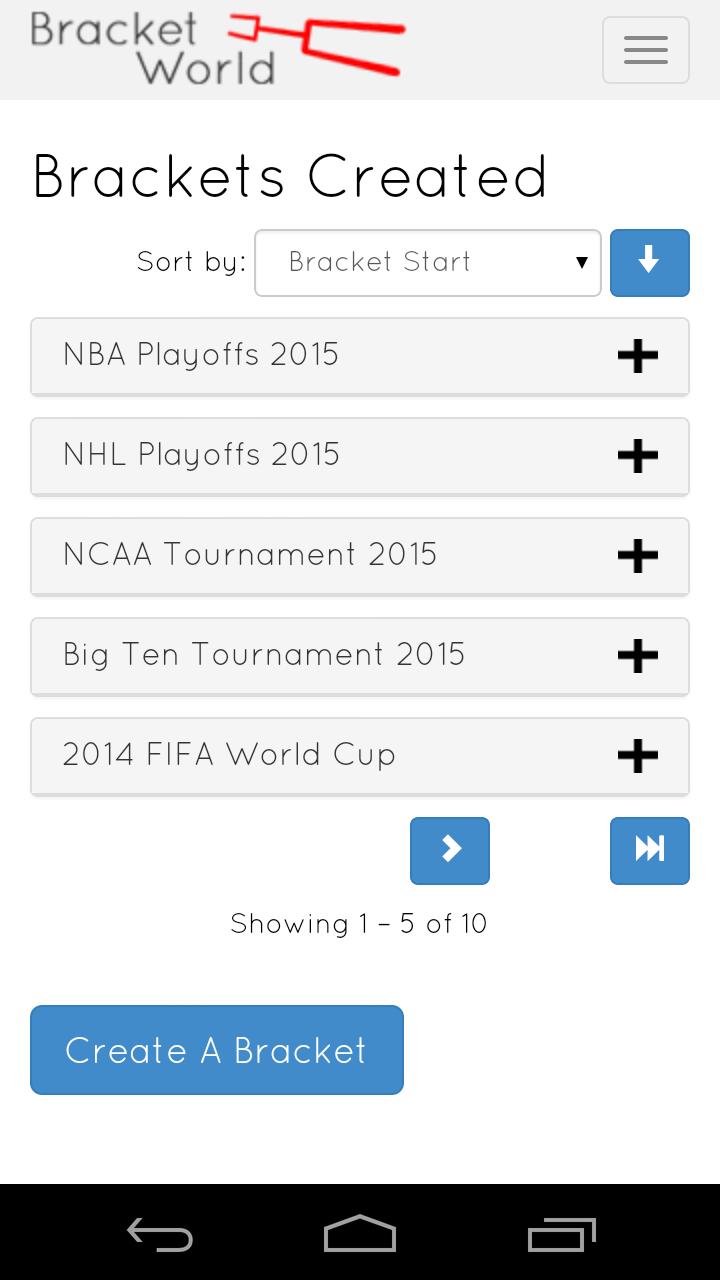Click the Showing 1 - 5 of 10 text
The width and height of the screenshot is (720, 1280).
point(359,923)
